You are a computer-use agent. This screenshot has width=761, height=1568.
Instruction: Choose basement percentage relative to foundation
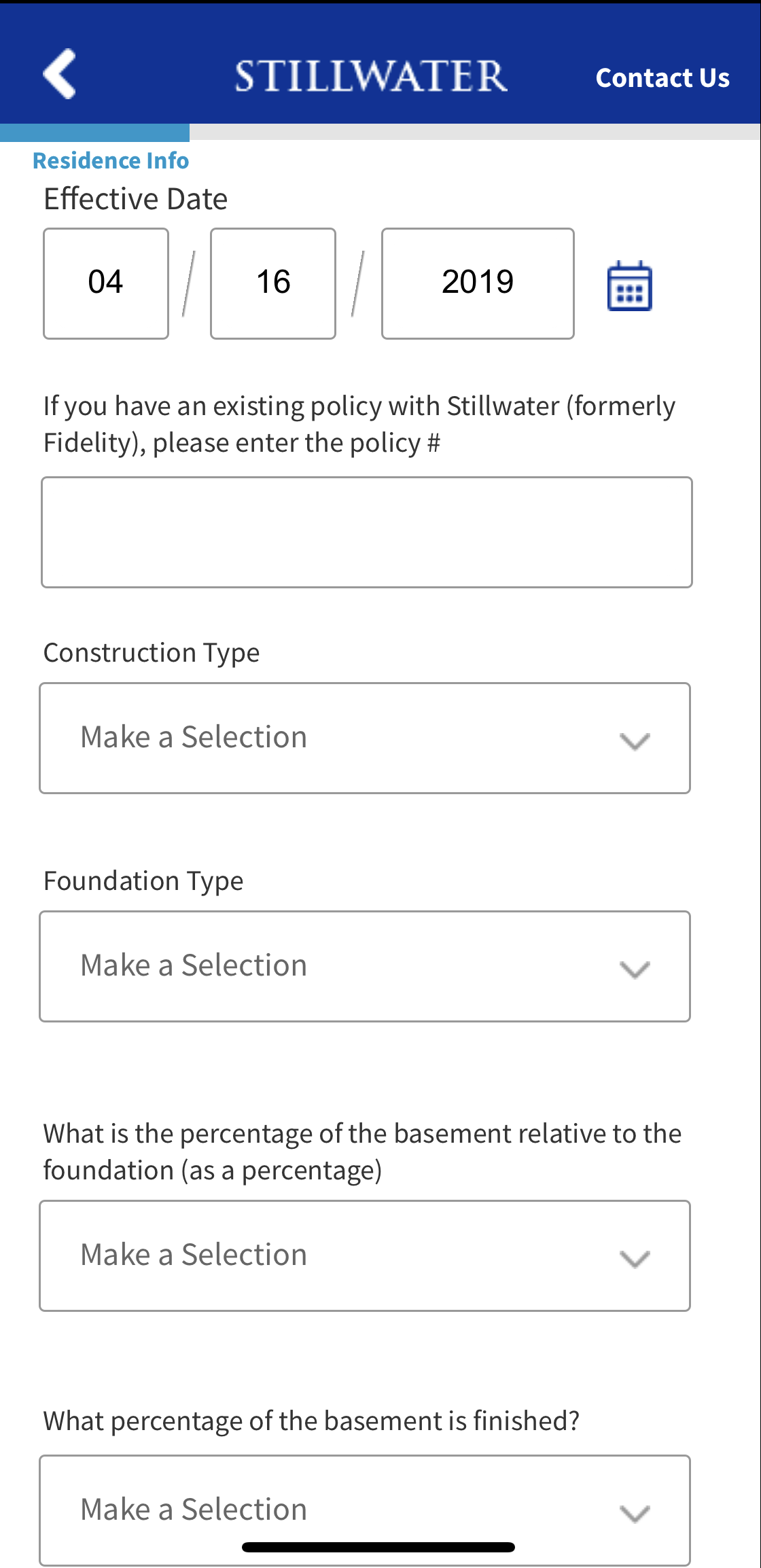365,1255
